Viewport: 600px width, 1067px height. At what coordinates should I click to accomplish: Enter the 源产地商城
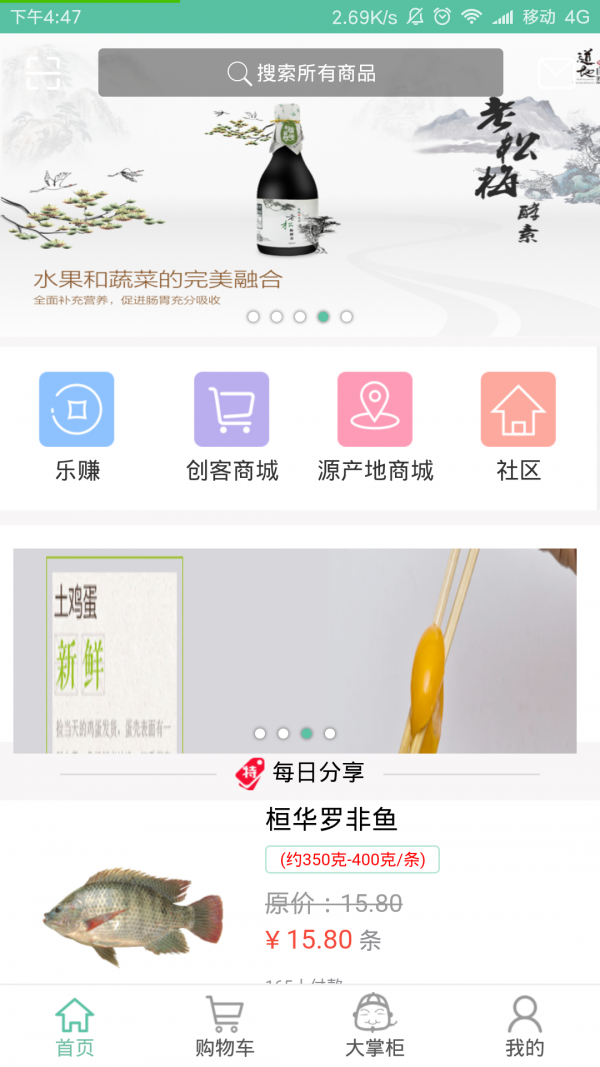point(375,425)
